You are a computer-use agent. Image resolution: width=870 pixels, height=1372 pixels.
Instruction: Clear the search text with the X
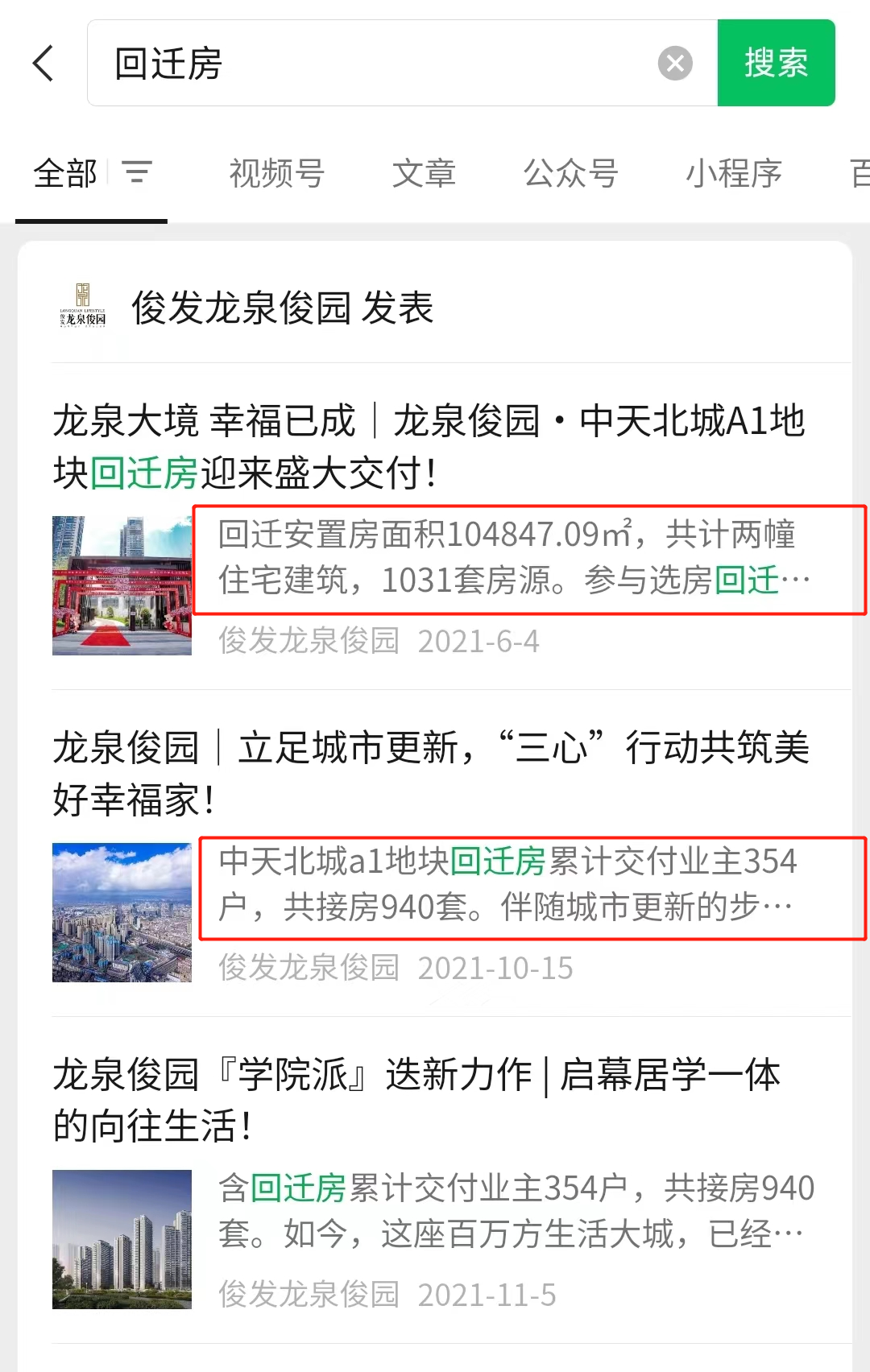(675, 63)
